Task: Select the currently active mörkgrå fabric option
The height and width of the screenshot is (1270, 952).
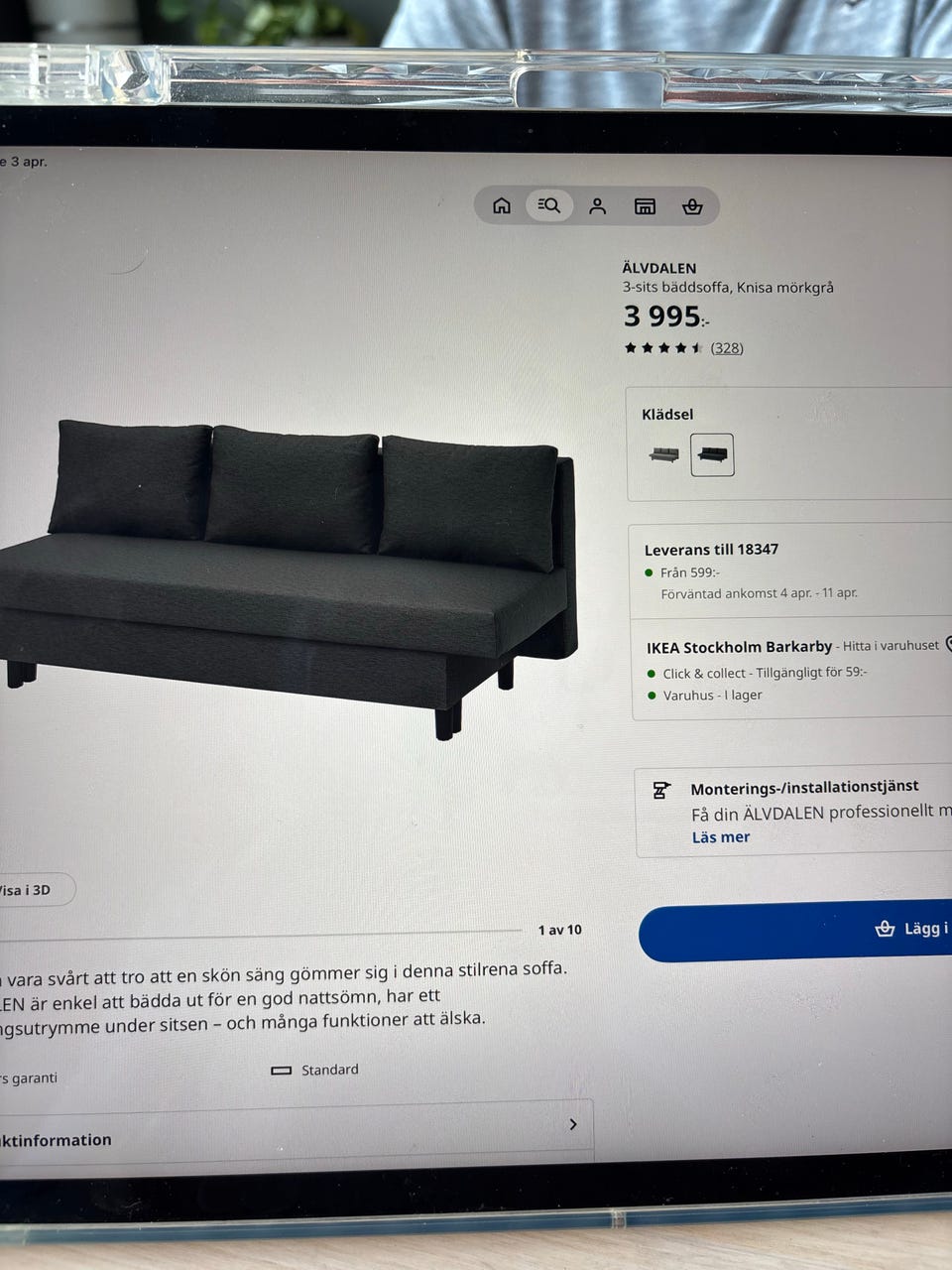Action: 712,454
